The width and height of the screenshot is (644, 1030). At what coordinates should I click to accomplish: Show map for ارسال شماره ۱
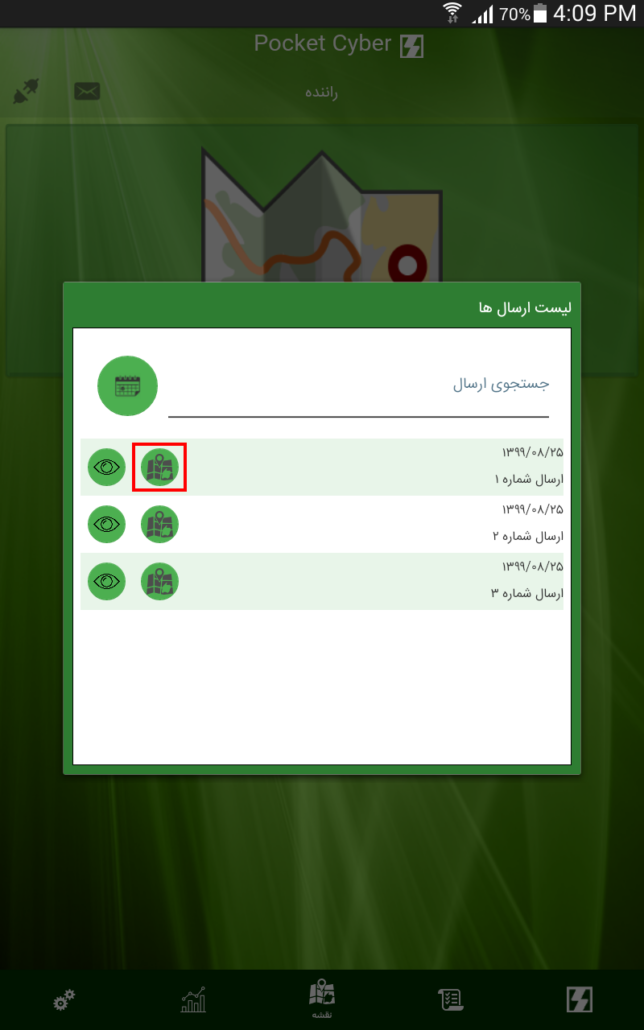tap(160, 467)
